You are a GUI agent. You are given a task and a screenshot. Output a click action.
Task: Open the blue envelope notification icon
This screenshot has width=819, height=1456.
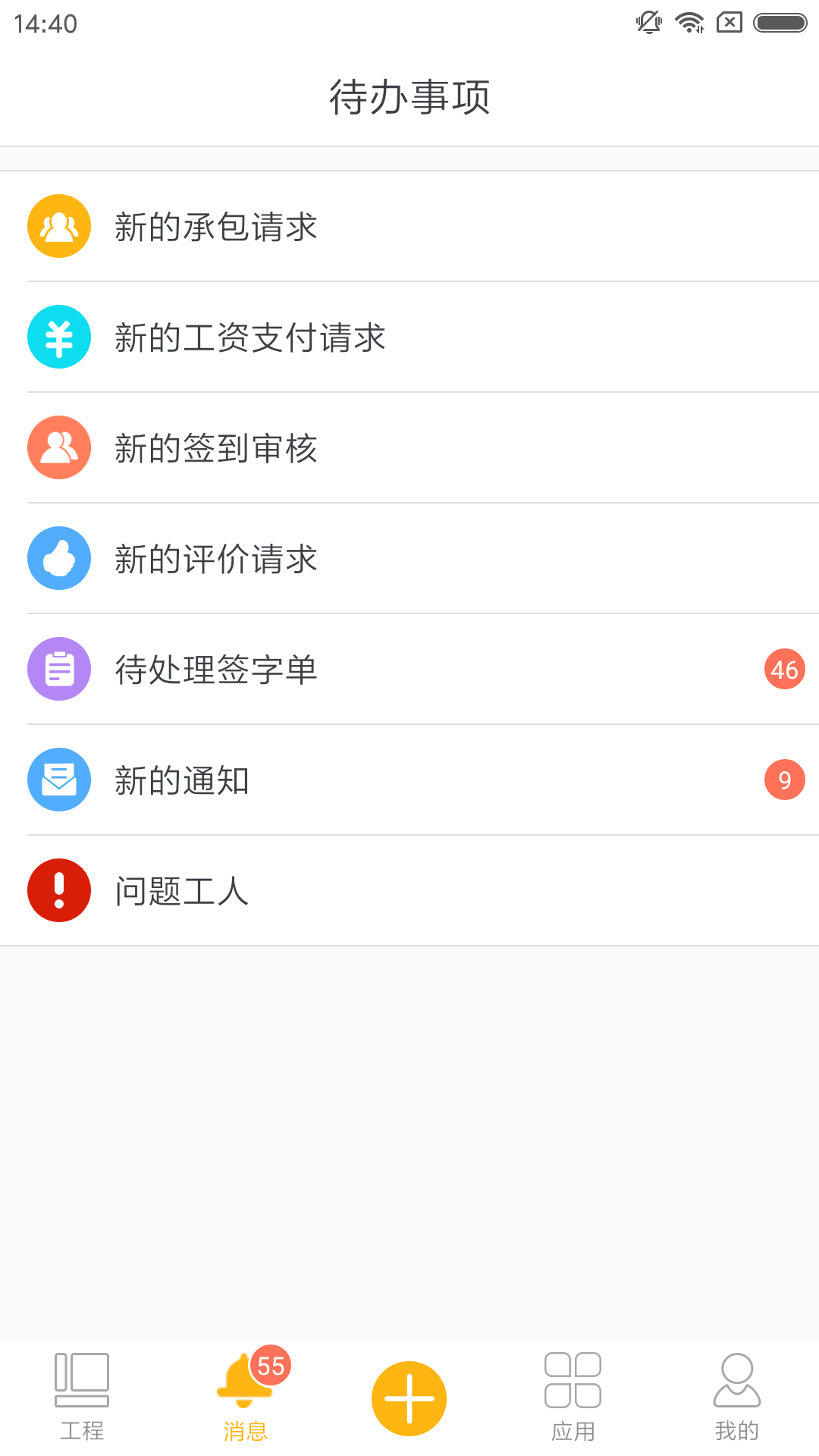59,779
